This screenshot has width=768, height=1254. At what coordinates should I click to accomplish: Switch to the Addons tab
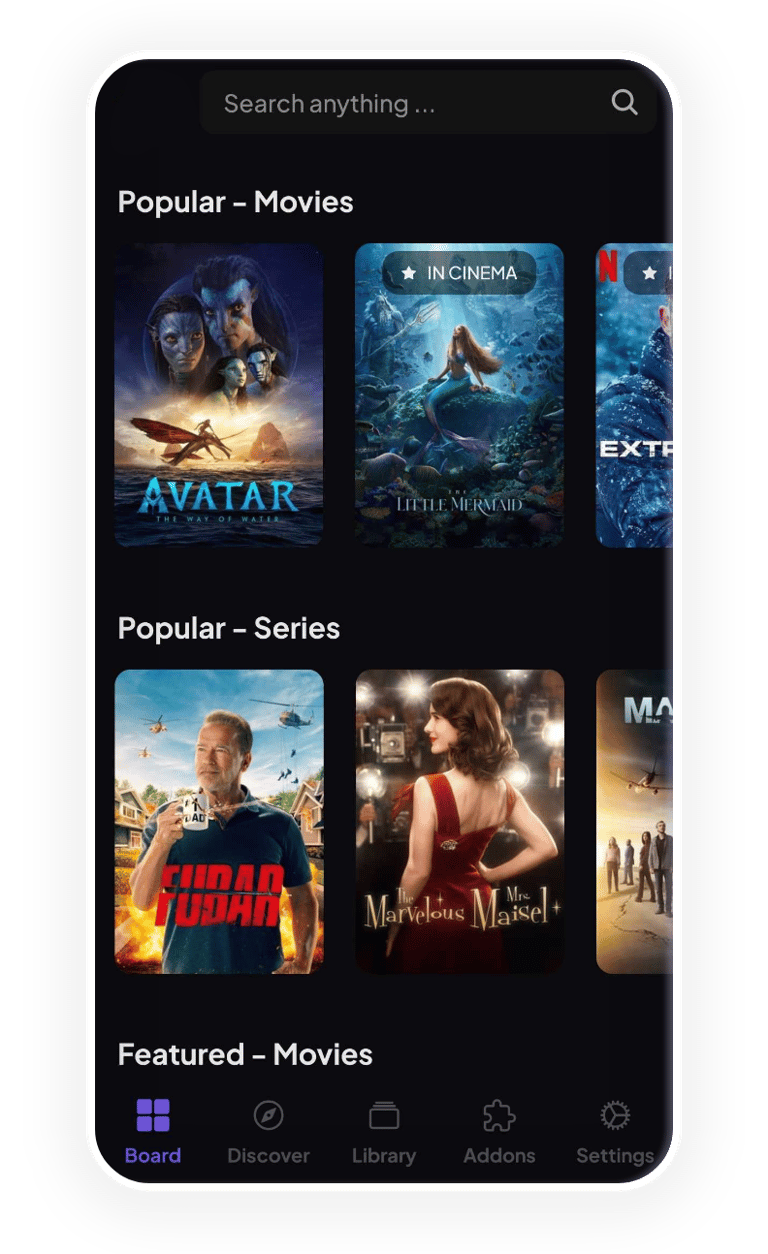[499, 1131]
